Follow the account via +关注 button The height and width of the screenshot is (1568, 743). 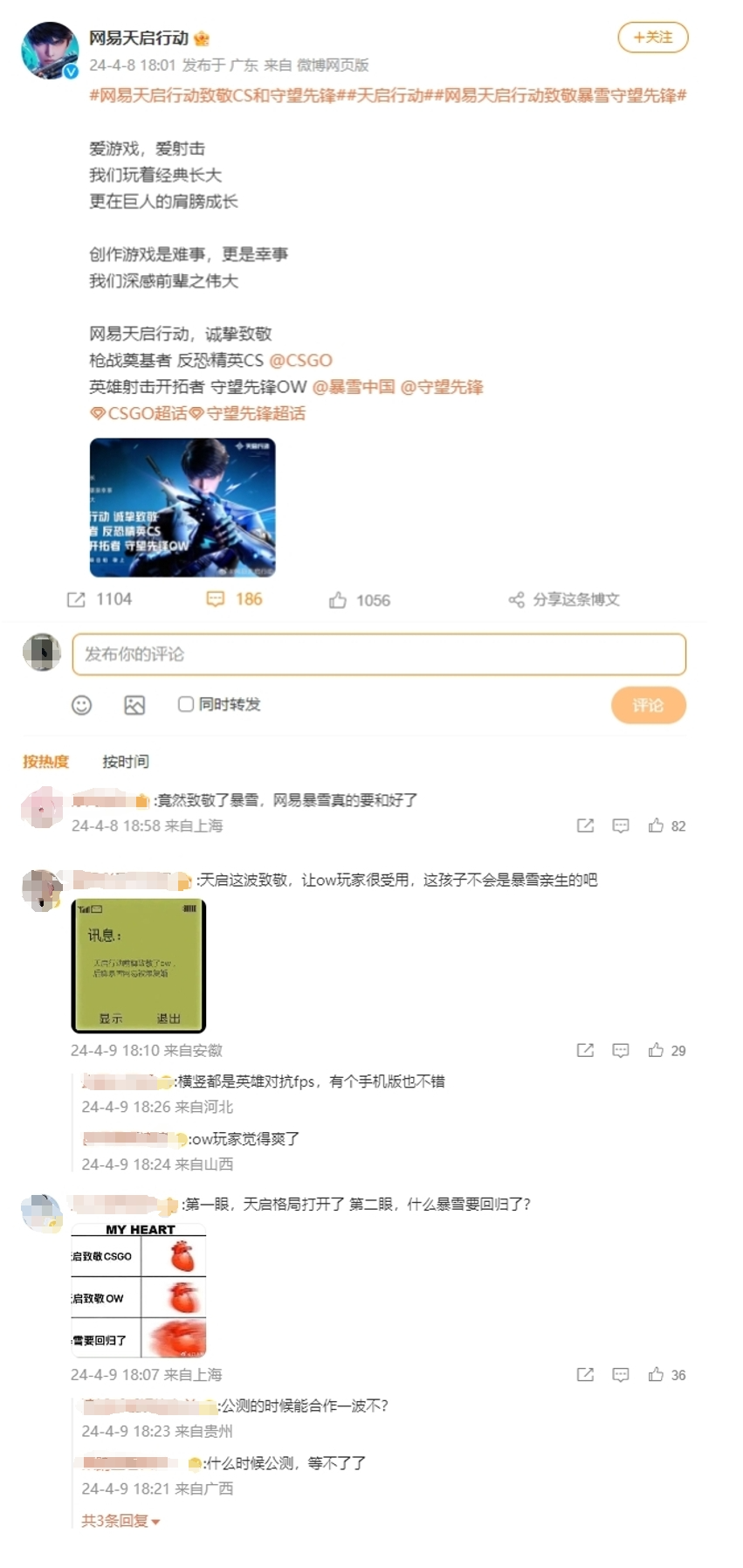pos(651,38)
